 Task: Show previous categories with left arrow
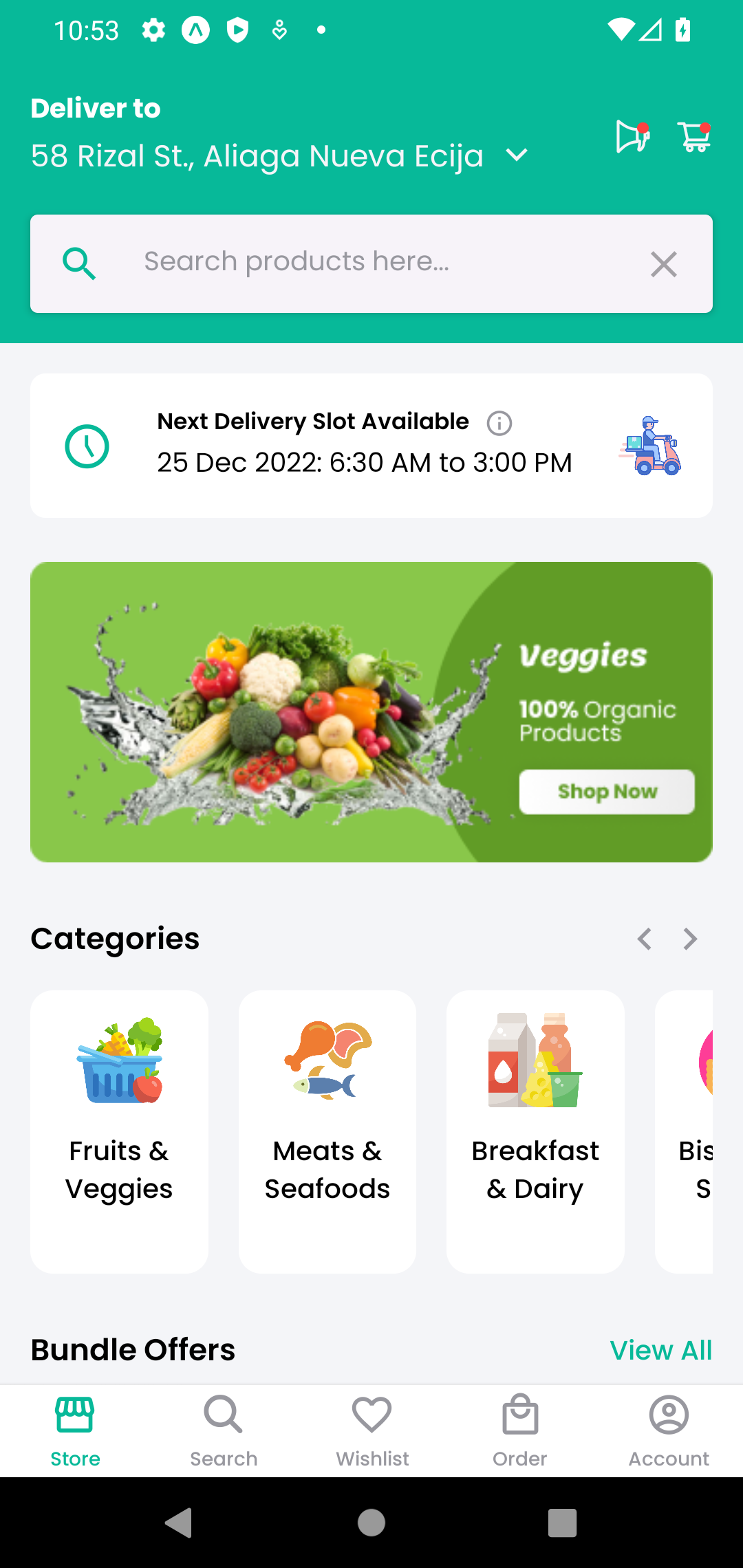click(645, 939)
